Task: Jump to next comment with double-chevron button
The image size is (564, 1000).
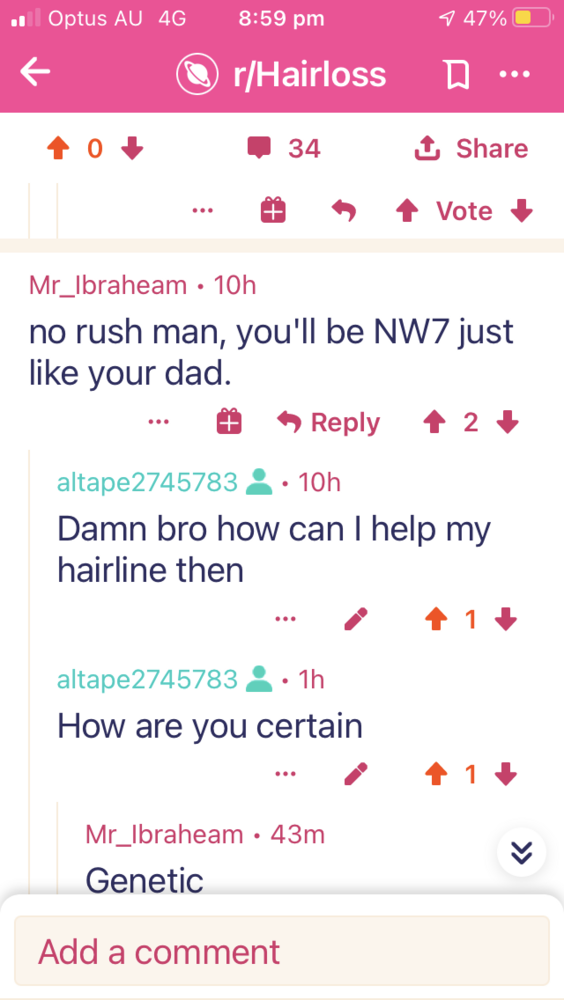Action: [521, 852]
